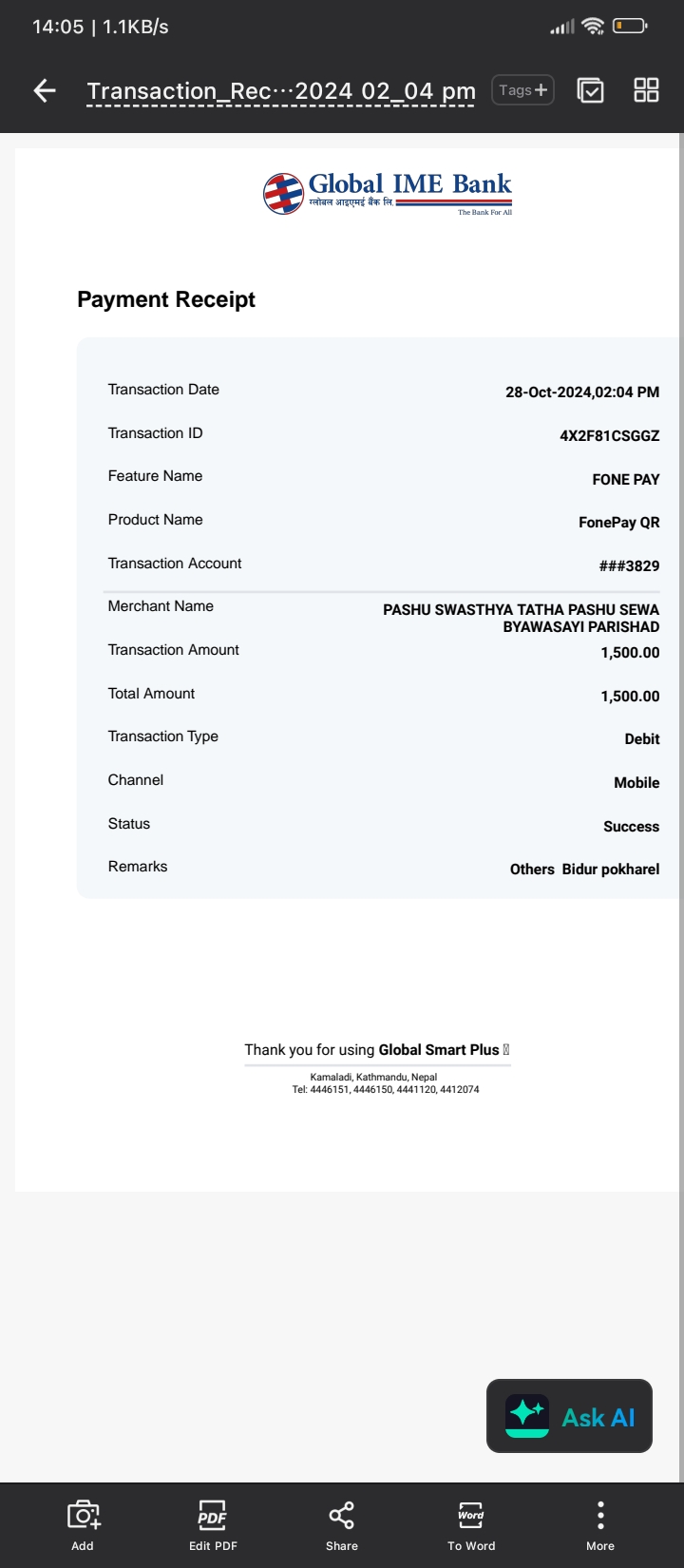
Task: Switch to grid view of pages
Action: click(x=646, y=90)
